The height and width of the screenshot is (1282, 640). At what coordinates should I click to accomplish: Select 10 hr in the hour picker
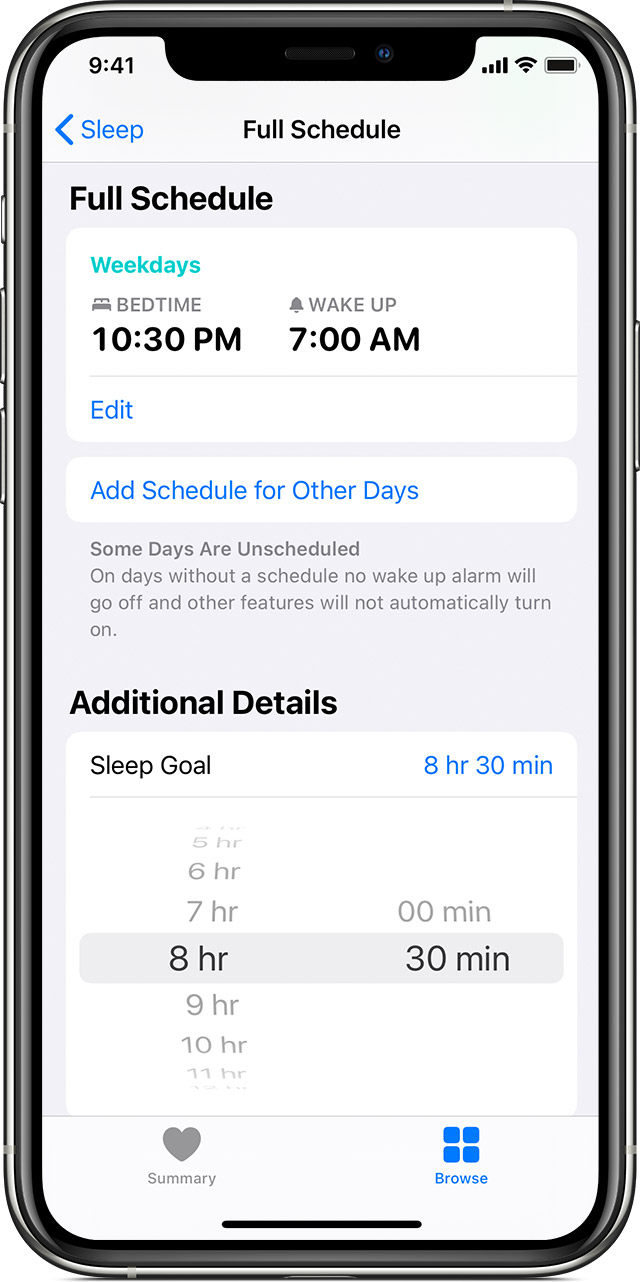213,1045
